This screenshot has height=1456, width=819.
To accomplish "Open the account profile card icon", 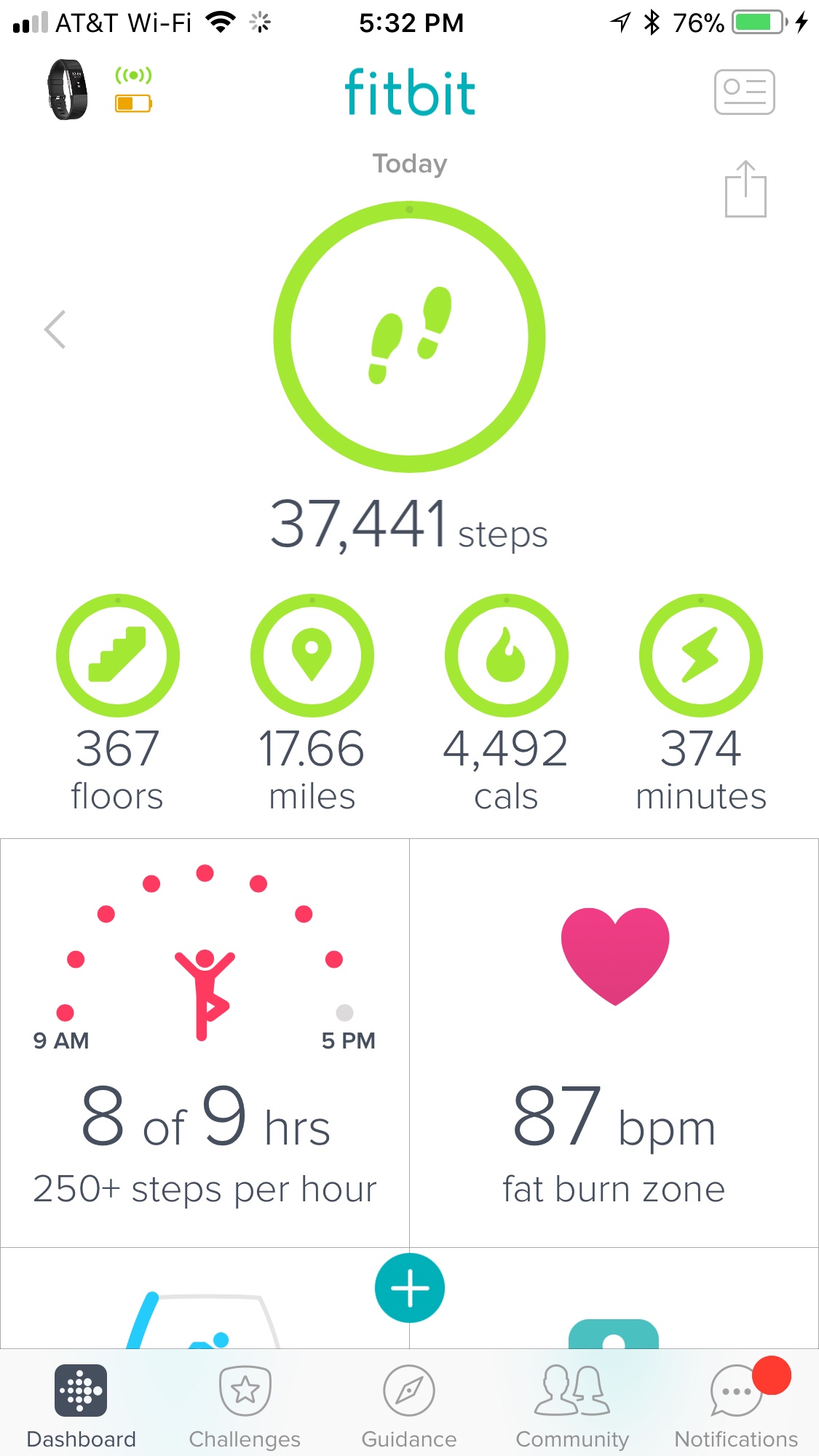I will tap(744, 92).
